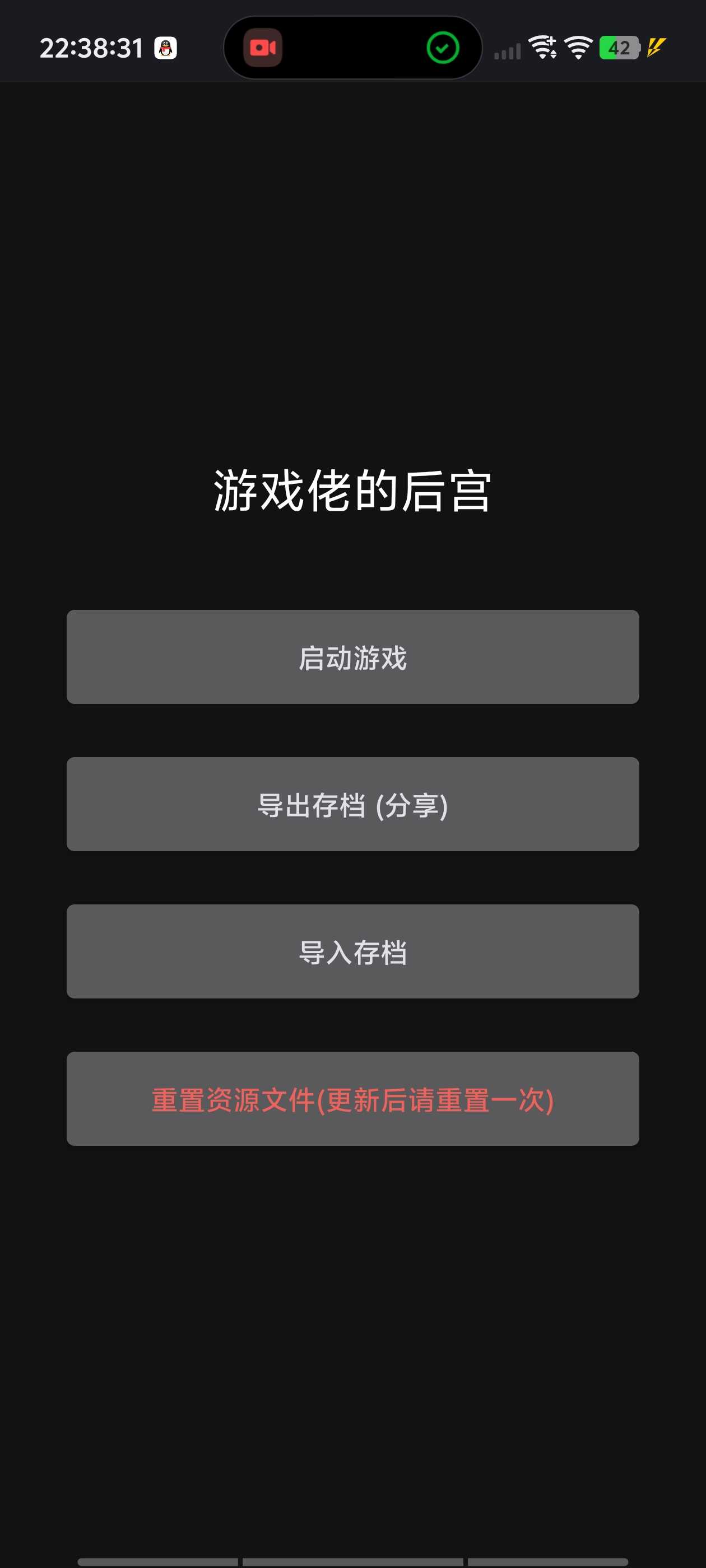Select the 导入存档 button
The height and width of the screenshot is (1568, 706).
click(352, 951)
